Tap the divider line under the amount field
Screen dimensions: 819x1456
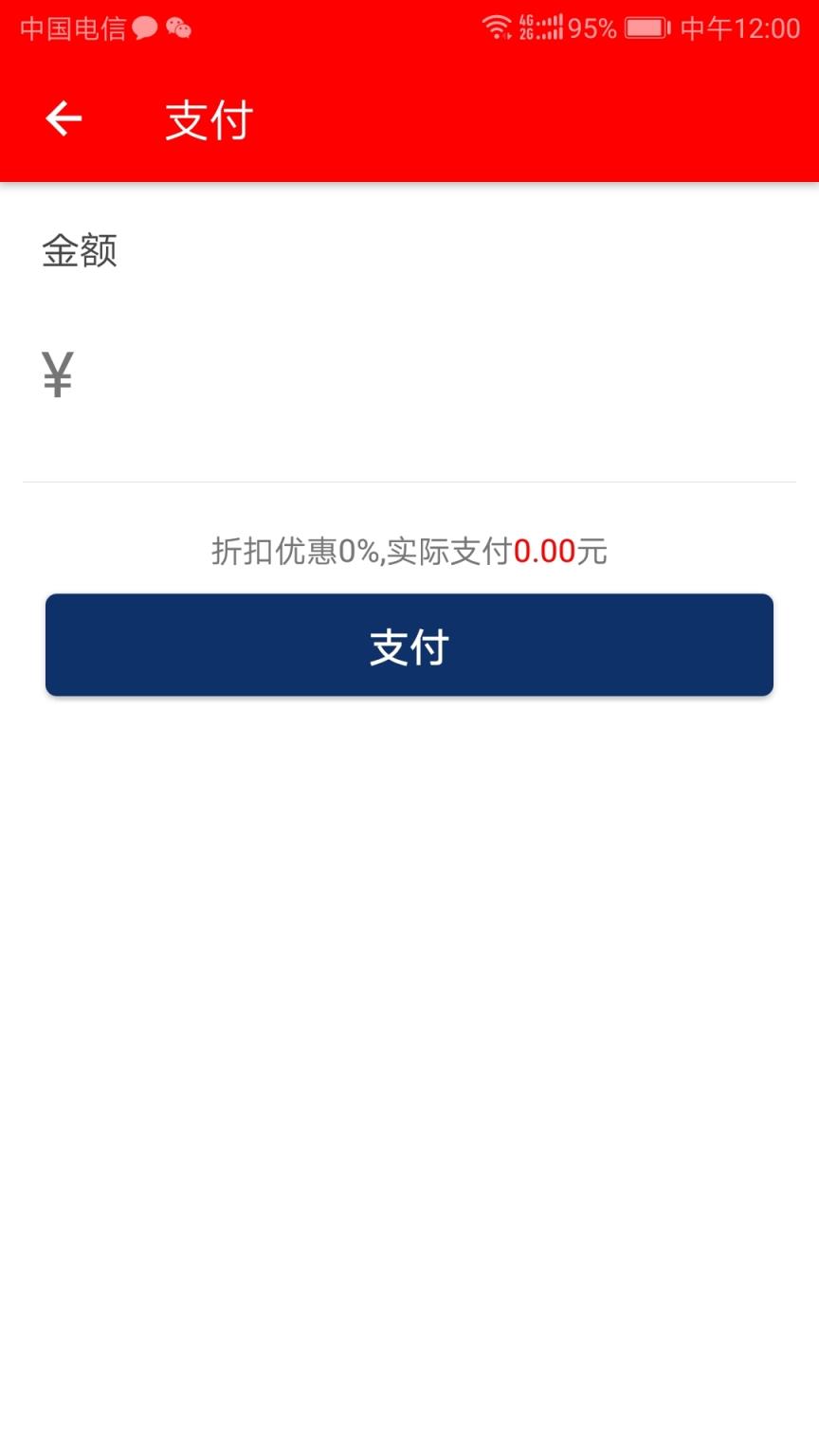pos(409,480)
